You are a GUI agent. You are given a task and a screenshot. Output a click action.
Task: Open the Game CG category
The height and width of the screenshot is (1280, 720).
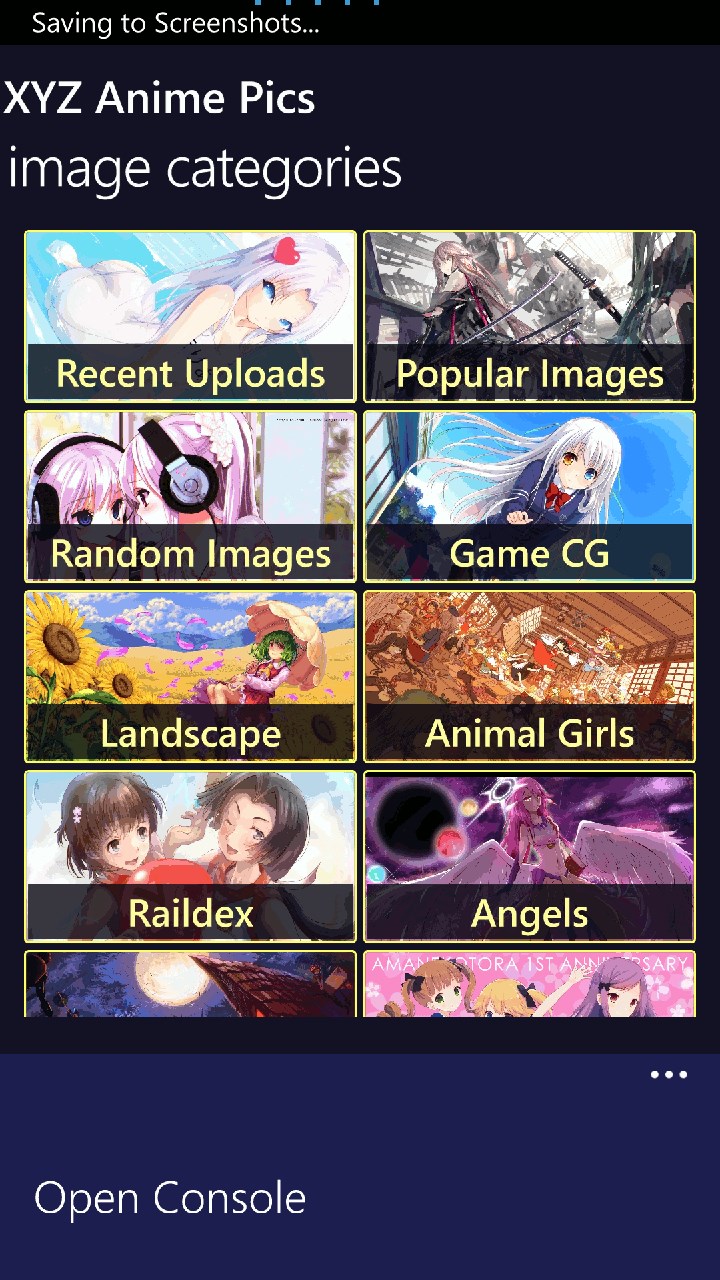(529, 496)
